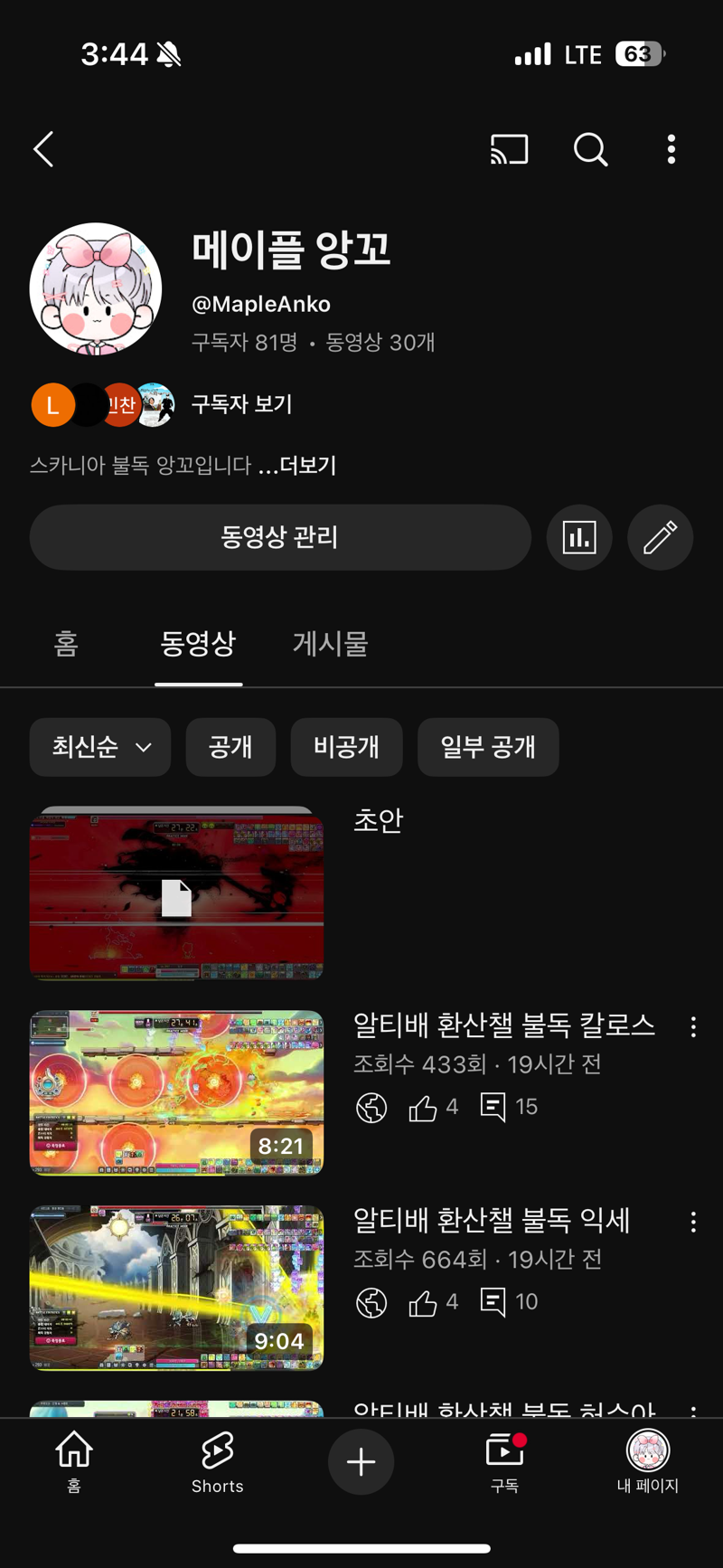Open the cast to device icon
The height and width of the screenshot is (1568, 723).
(x=509, y=149)
